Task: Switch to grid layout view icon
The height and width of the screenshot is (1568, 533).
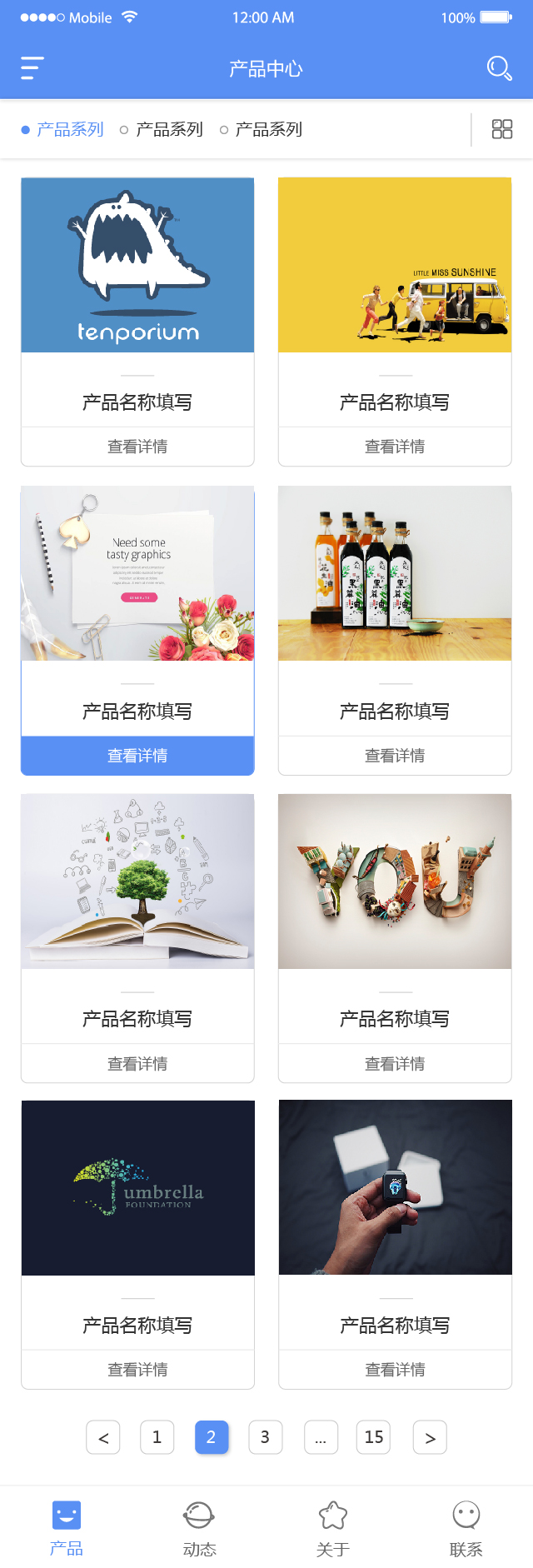Action: pos(502,129)
